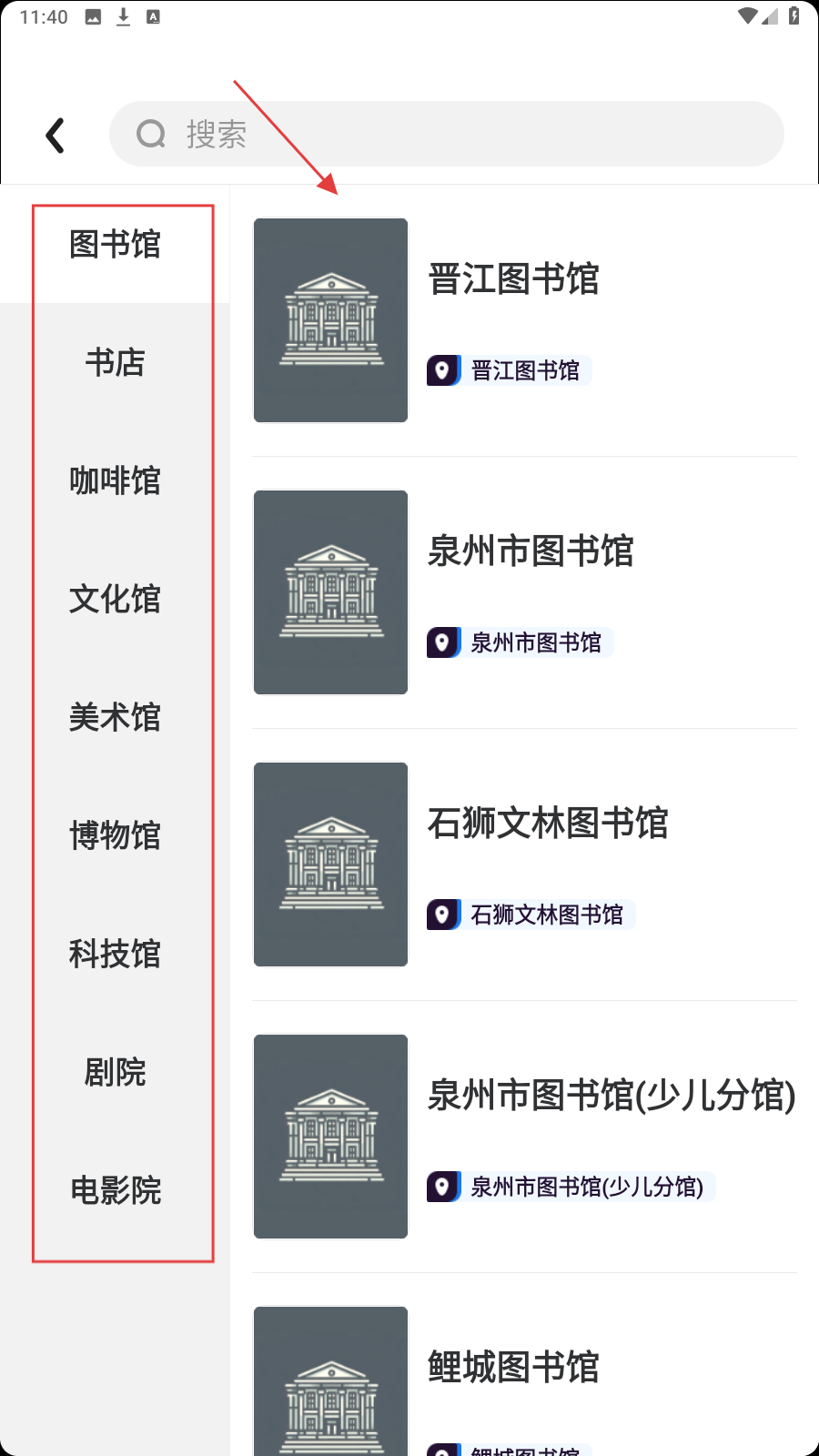Switch to the 书店 category
The image size is (819, 1456).
115,363
